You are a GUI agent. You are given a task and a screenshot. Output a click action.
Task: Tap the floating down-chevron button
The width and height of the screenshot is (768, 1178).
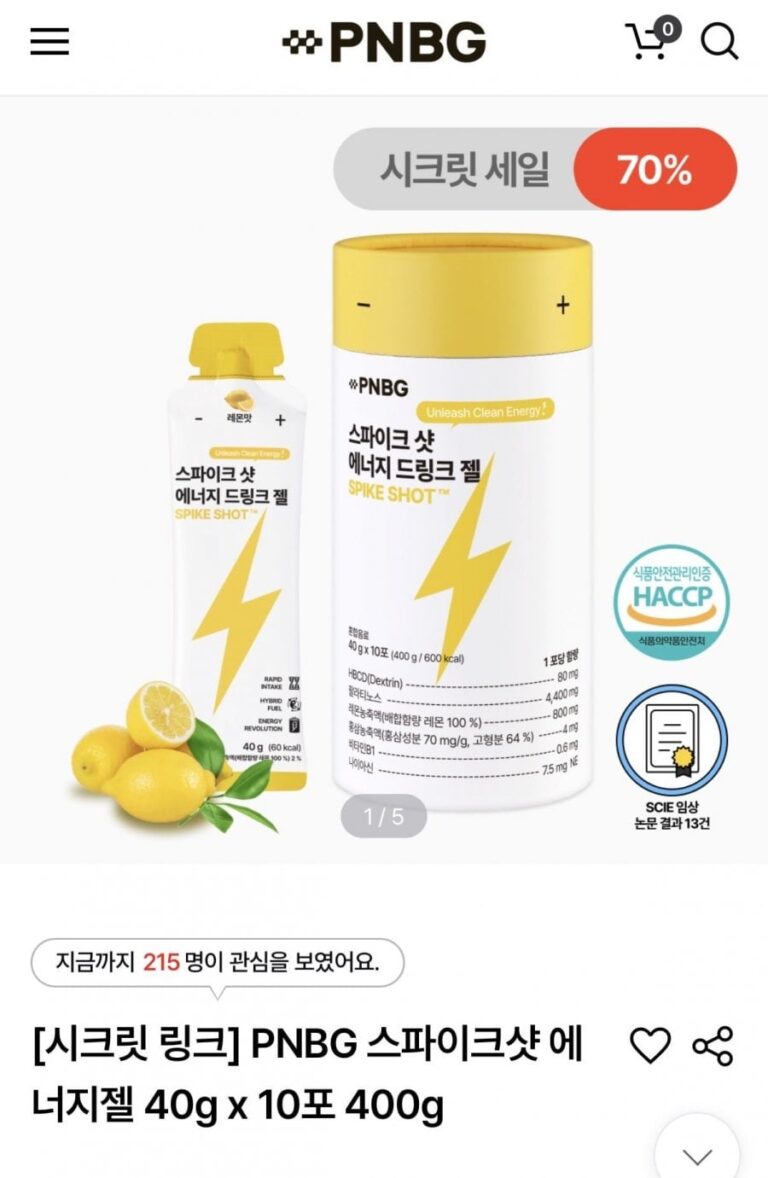697,1155
